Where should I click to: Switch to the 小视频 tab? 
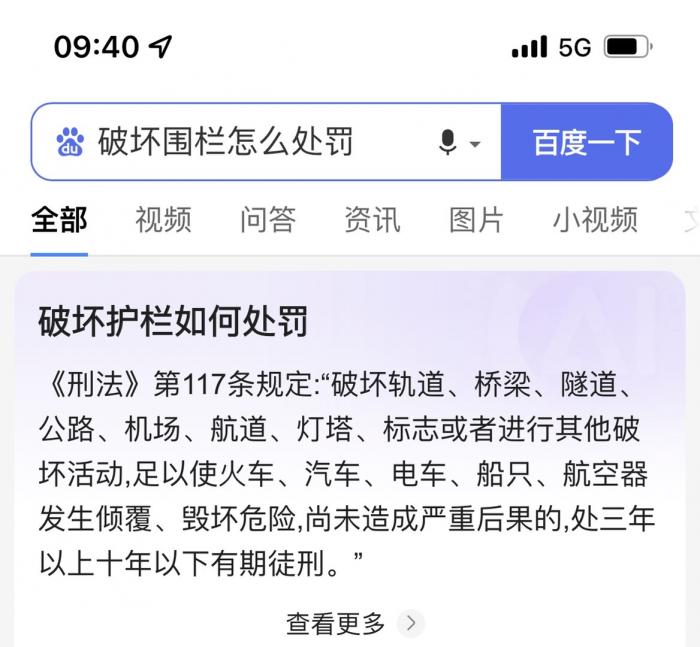point(595,220)
